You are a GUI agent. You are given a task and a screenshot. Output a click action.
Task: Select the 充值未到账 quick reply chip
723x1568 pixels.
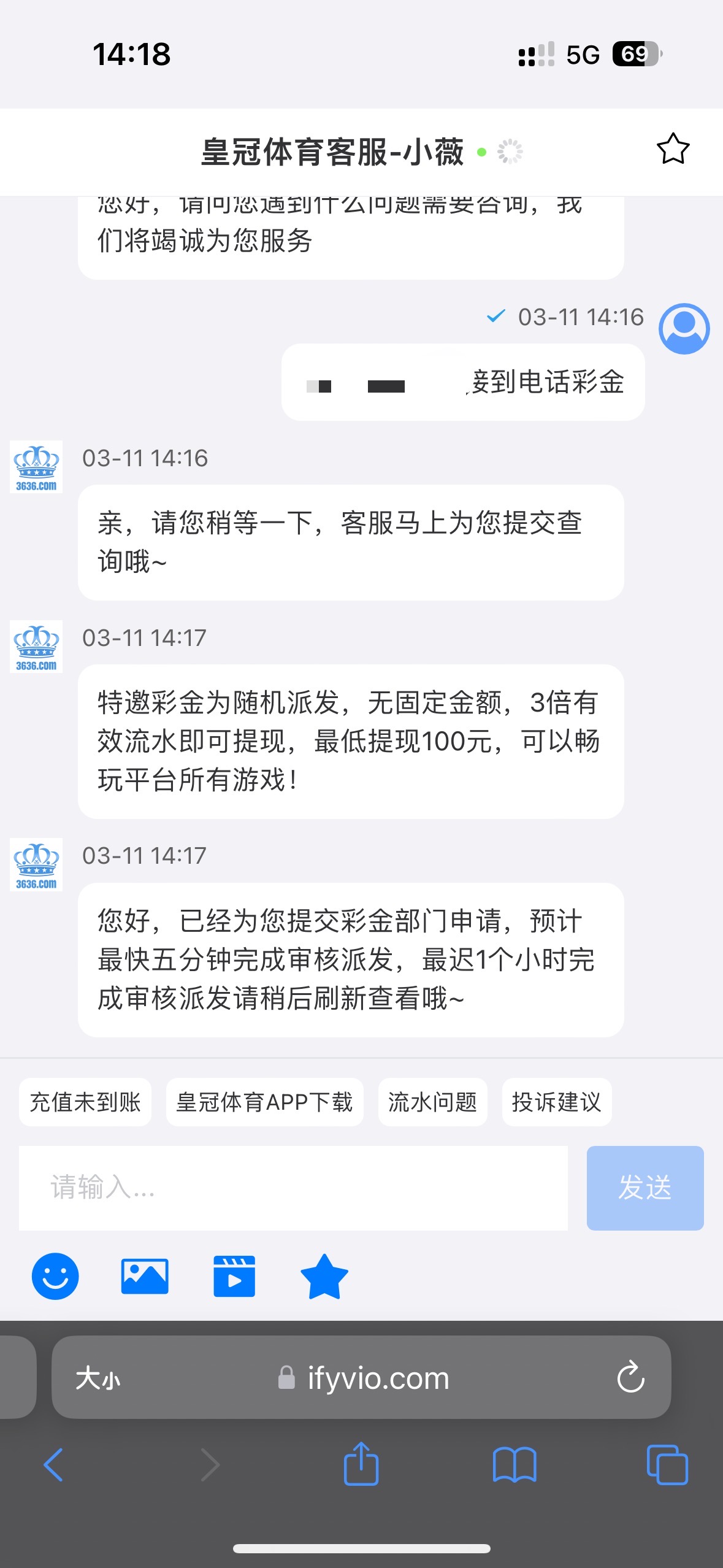(85, 1102)
